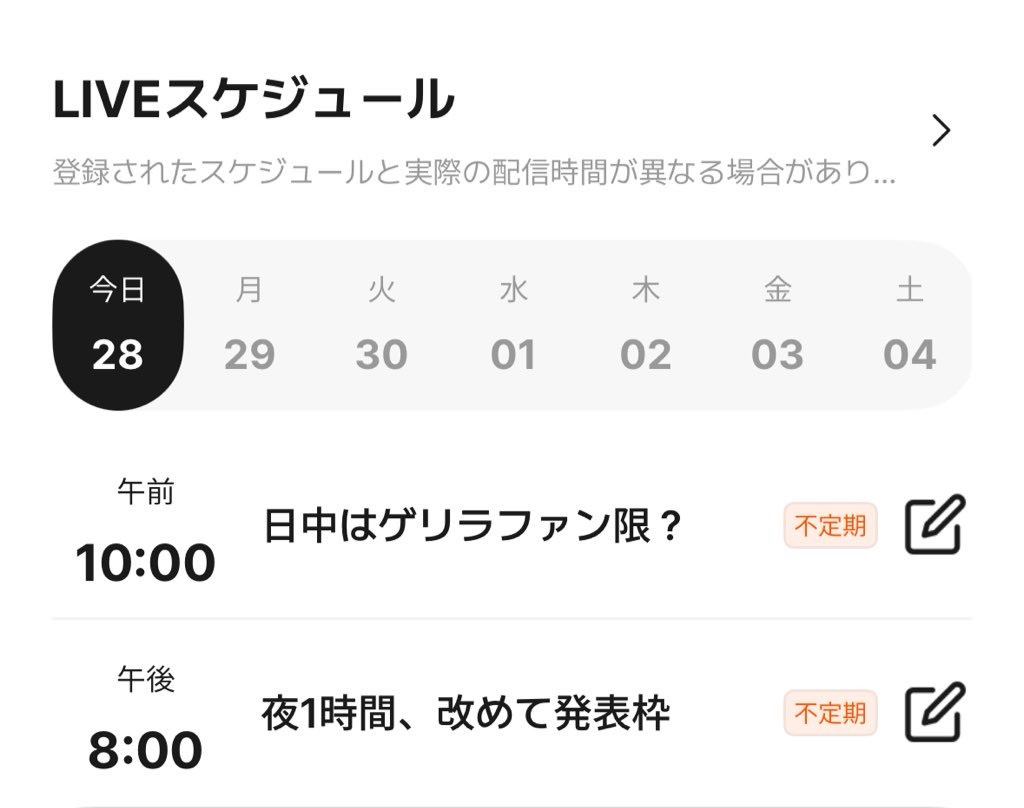Viewport: 1024px width, 808px height.
Task: Select Friday 03
Action: 777,325
